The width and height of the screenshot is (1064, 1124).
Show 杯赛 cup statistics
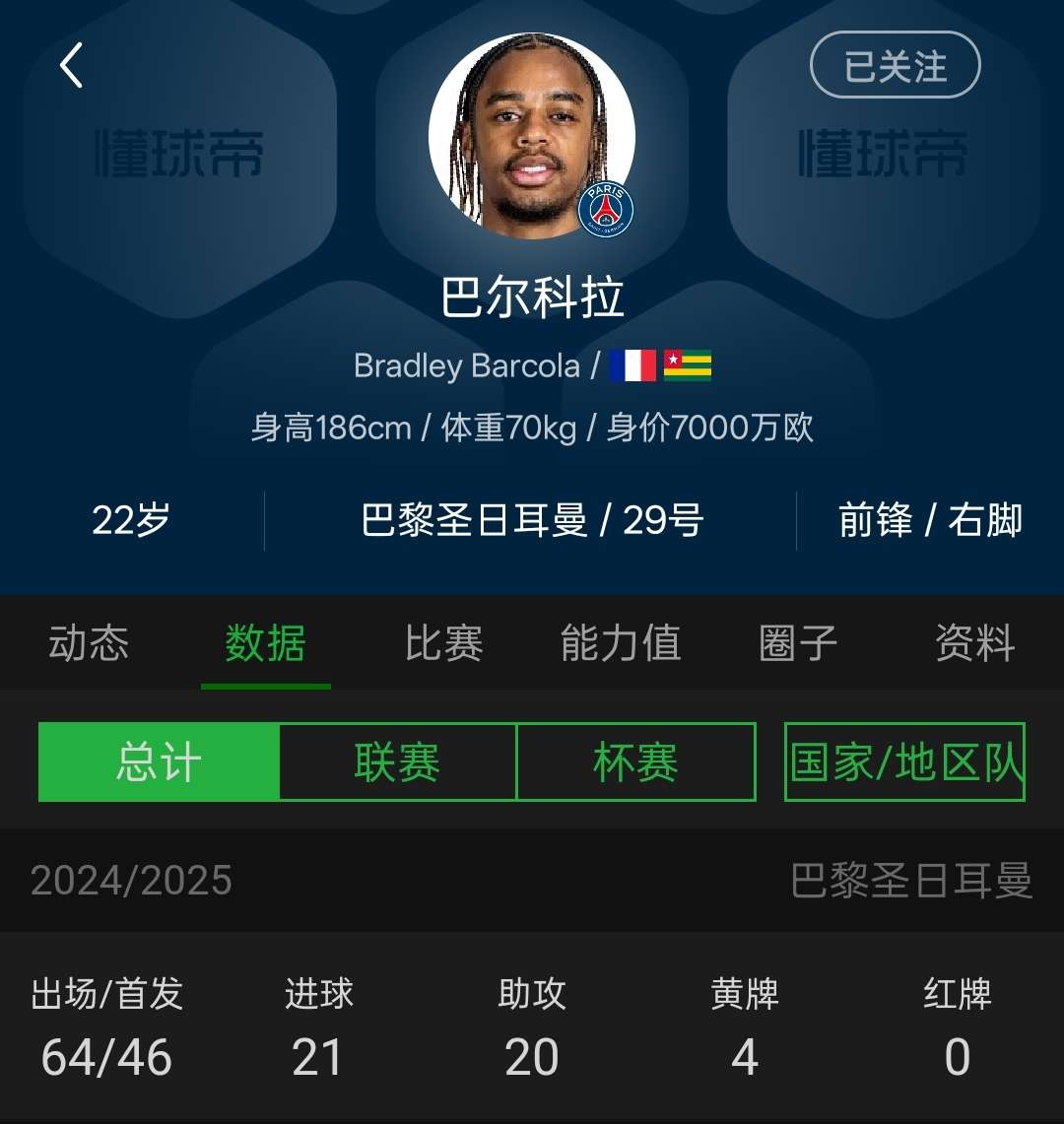(x=635, y=762)
